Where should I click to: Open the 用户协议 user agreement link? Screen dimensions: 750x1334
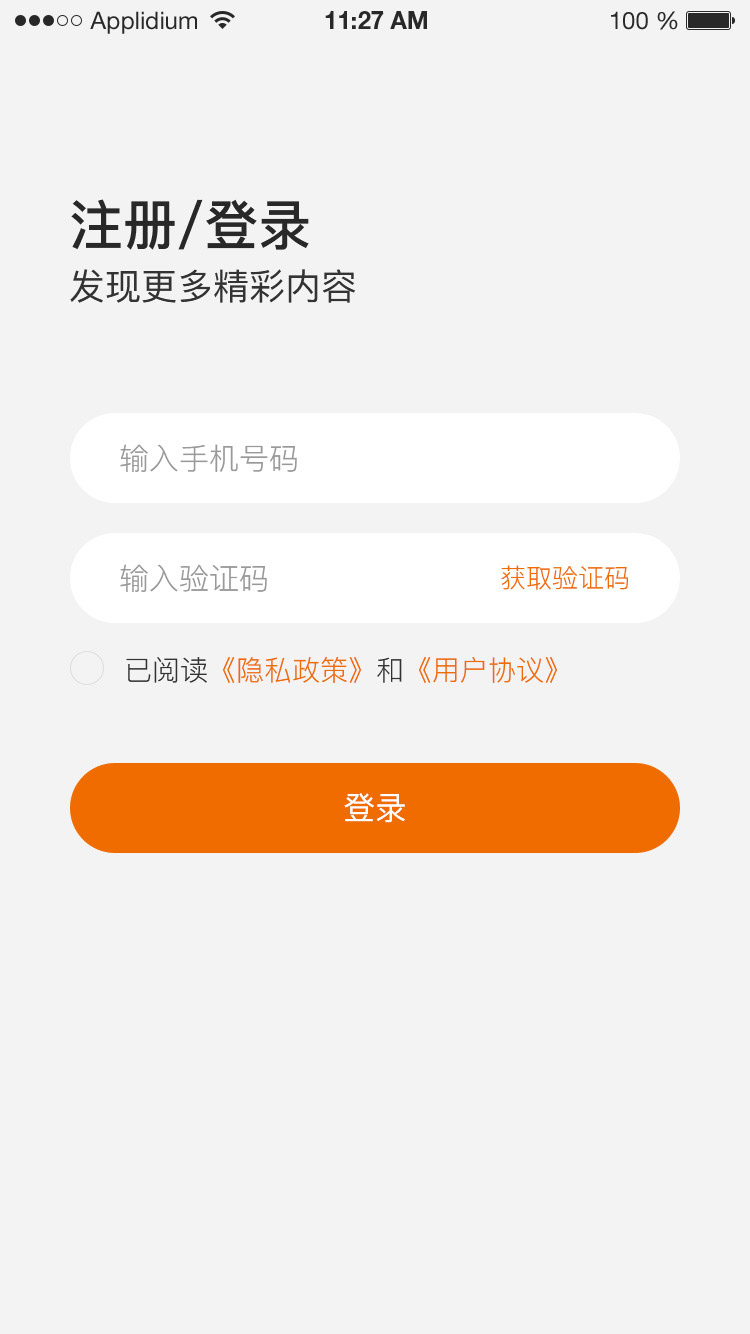[487, 670]
